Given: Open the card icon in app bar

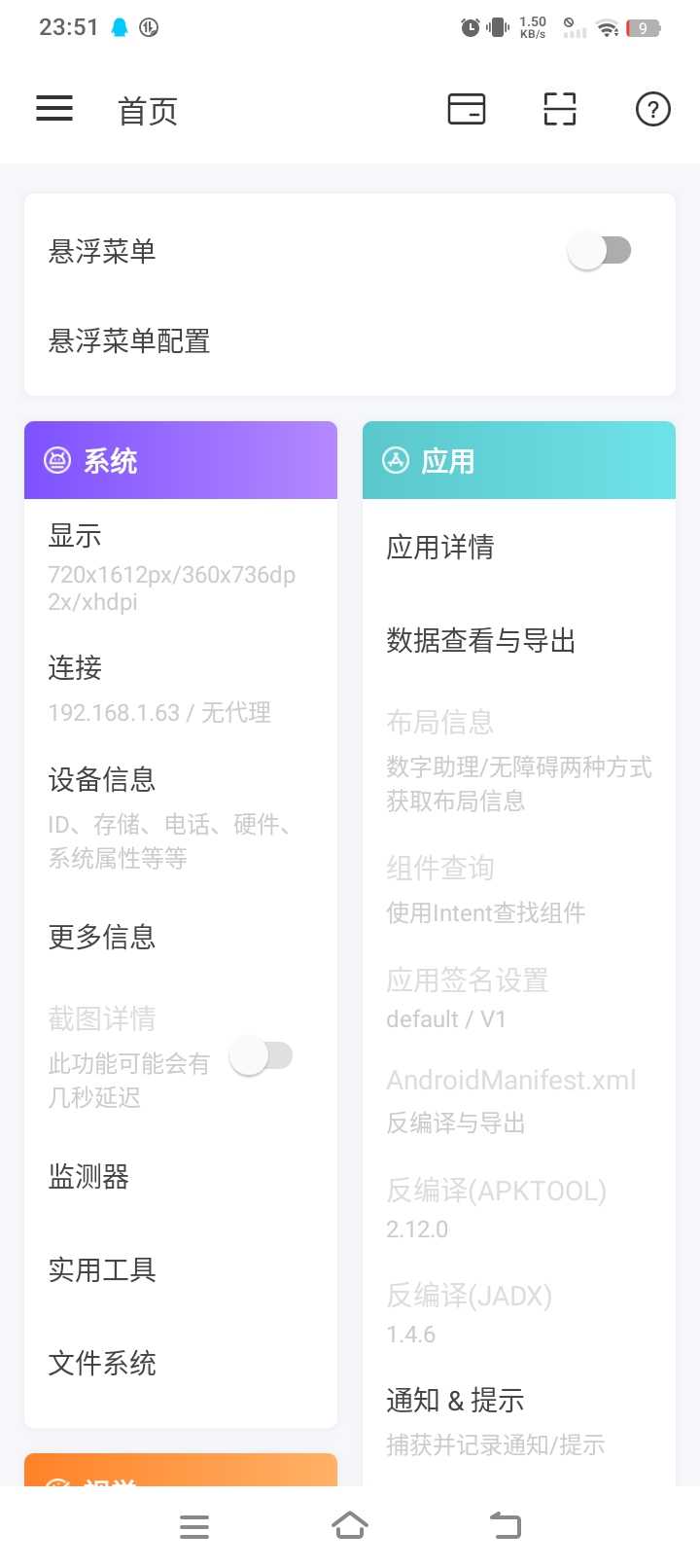Looking at the screenshot, I should [x=466, y=109].
